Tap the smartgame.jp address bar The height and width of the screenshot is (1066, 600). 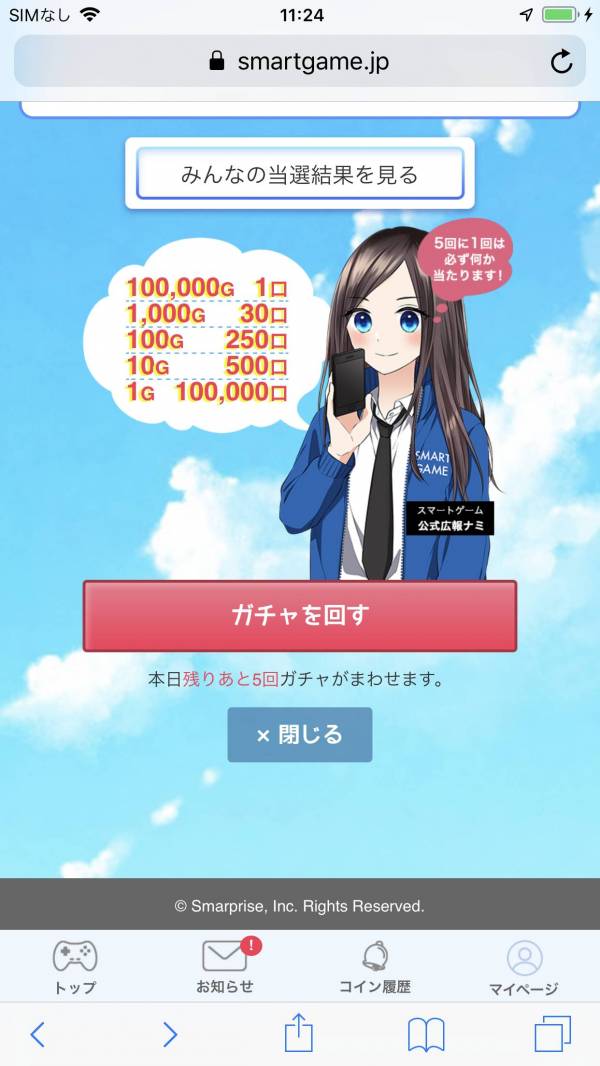[x=298, y=62]
